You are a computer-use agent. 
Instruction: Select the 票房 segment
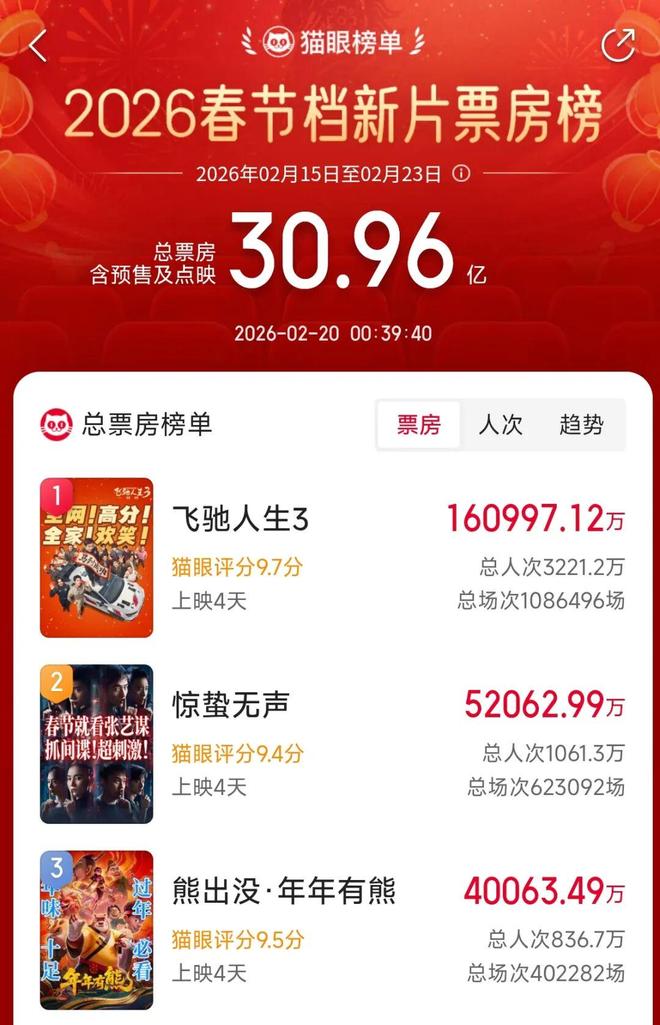tap(419, 425)
